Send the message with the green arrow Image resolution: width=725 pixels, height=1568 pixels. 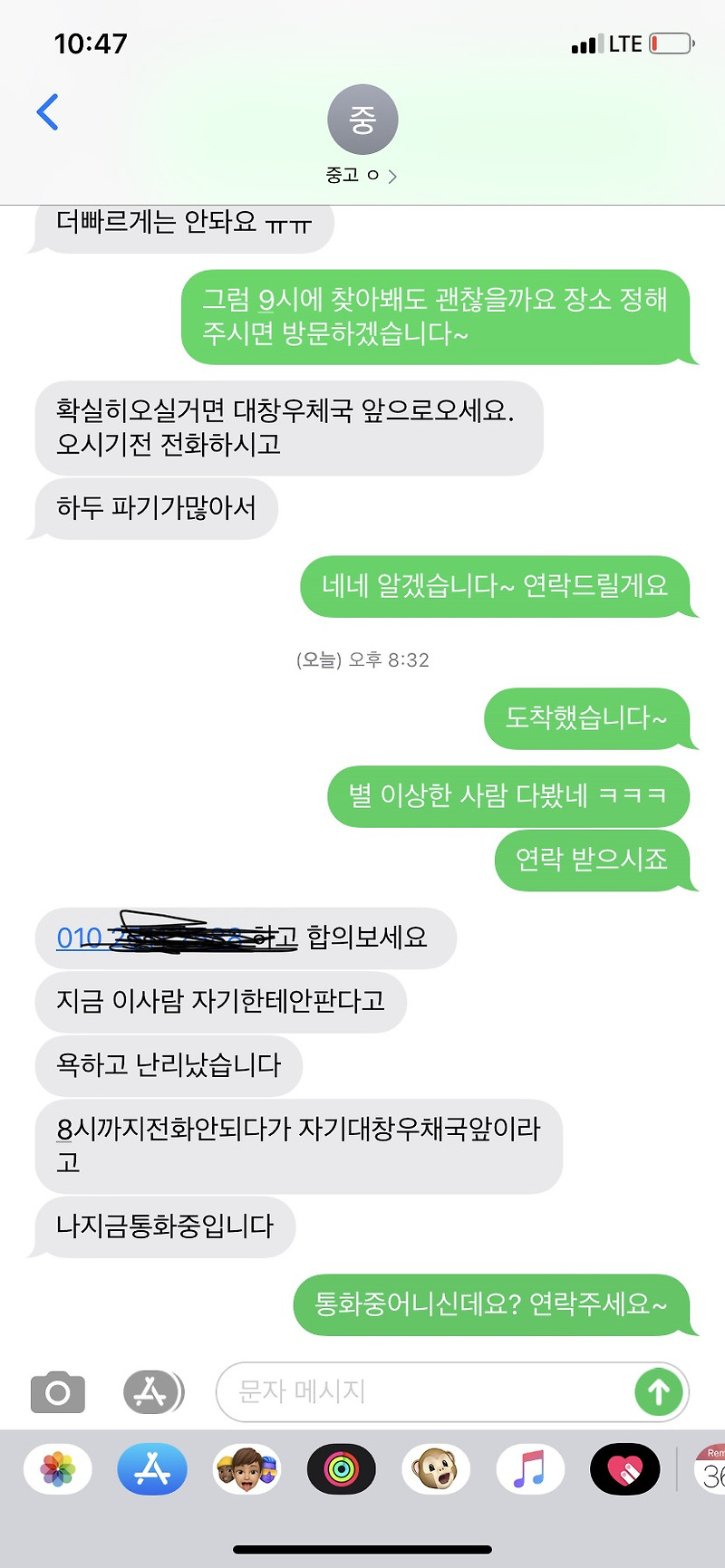658,1391
